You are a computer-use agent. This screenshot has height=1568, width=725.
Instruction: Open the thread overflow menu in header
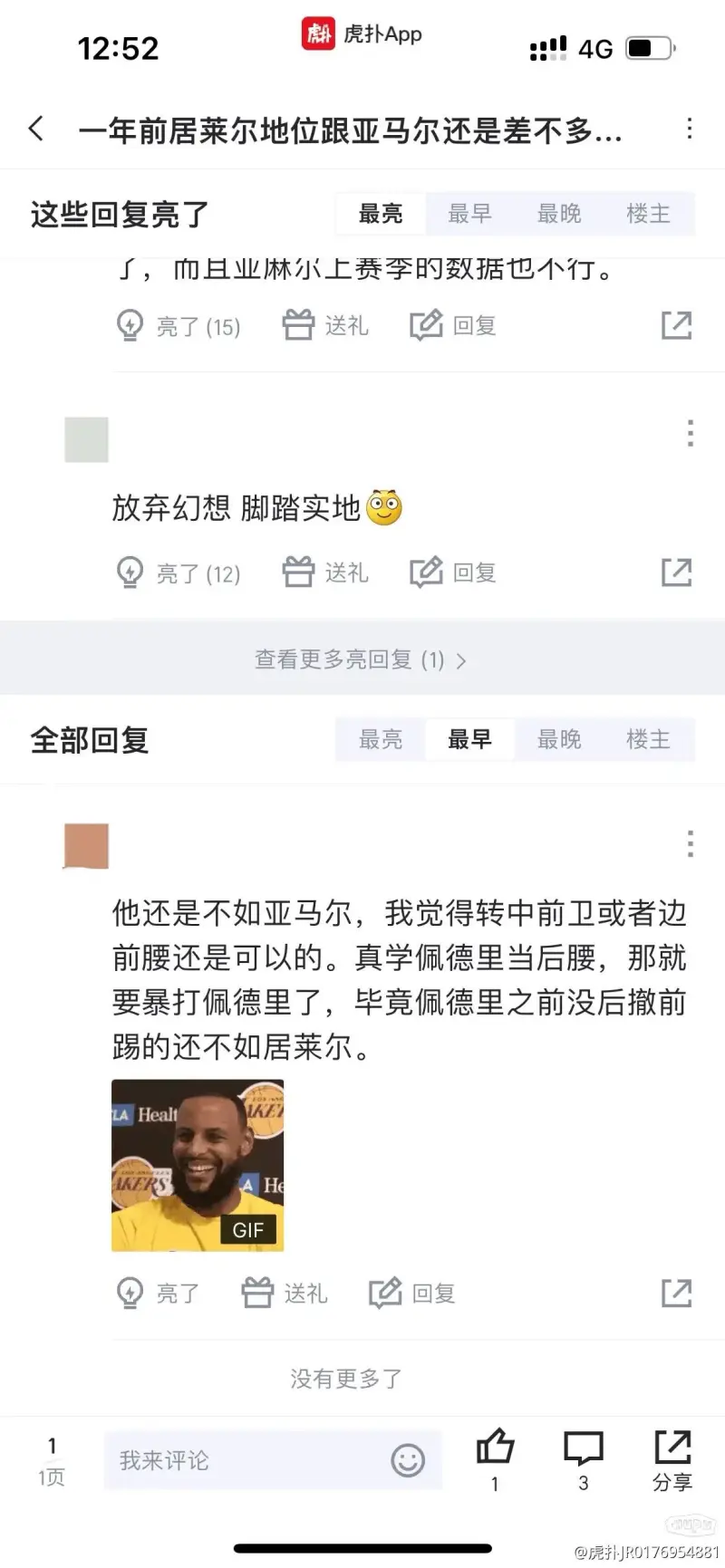pos(690,129)
